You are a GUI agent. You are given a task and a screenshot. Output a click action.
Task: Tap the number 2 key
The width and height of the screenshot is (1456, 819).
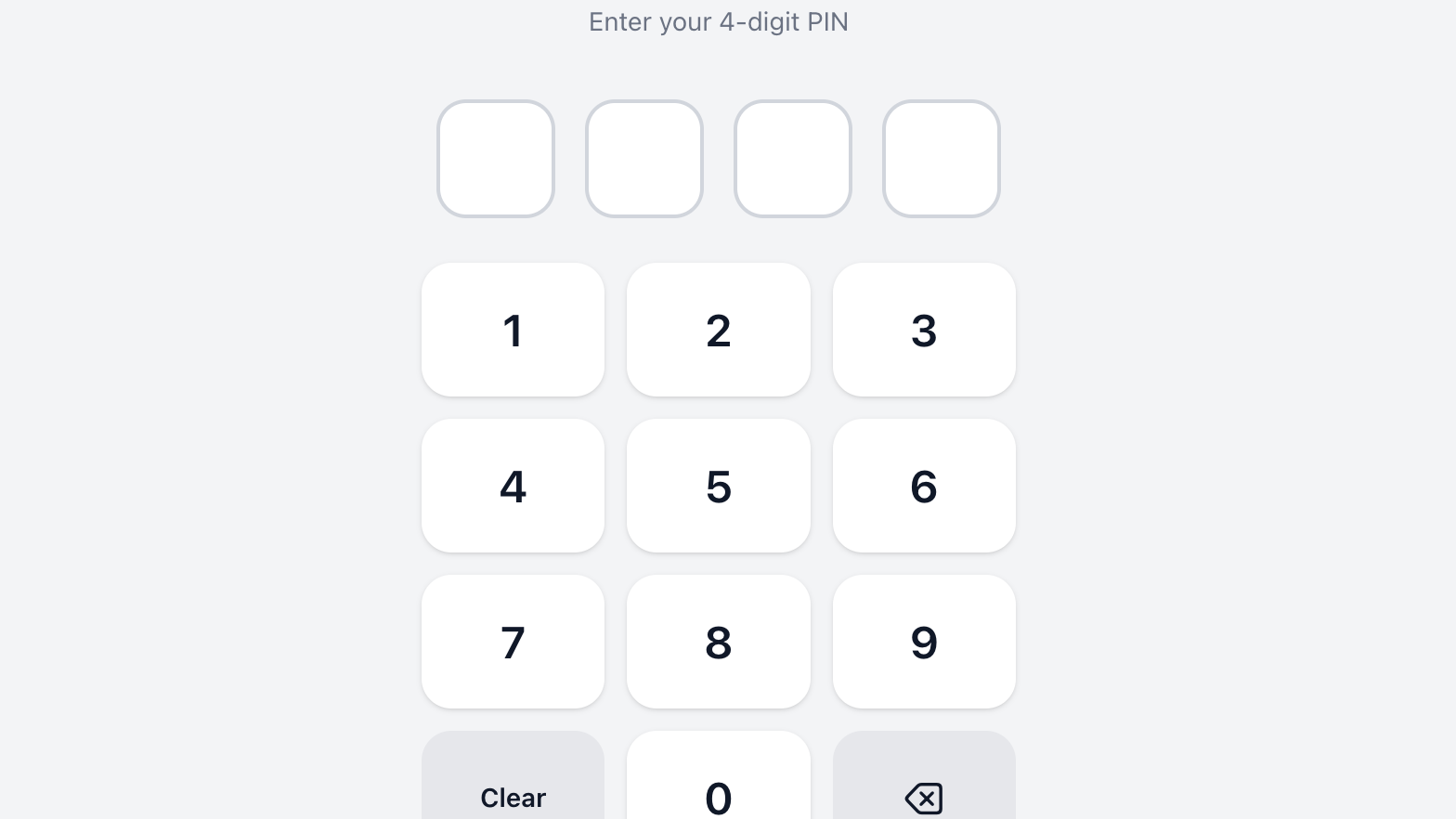pos(719,330)
